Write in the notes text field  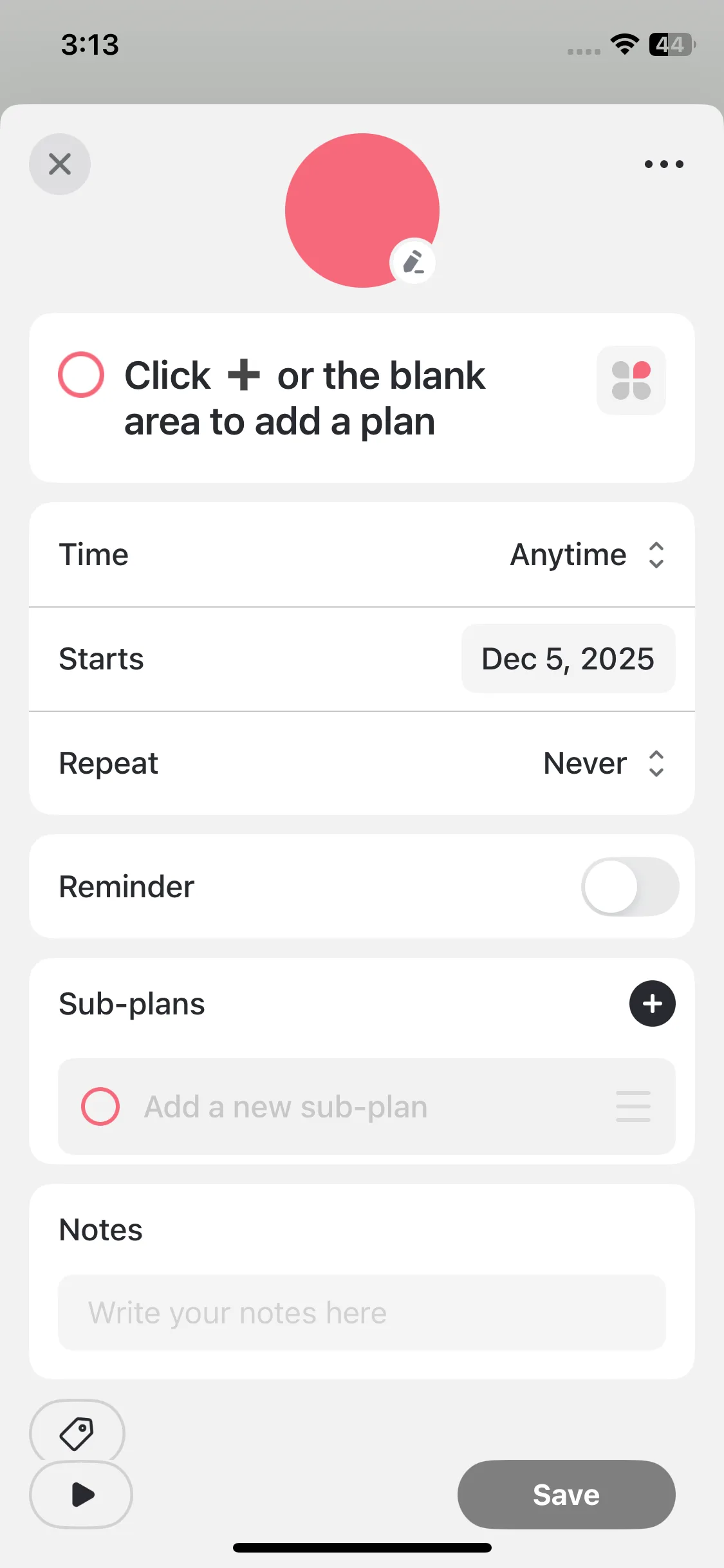click(x=362, y=1312)
